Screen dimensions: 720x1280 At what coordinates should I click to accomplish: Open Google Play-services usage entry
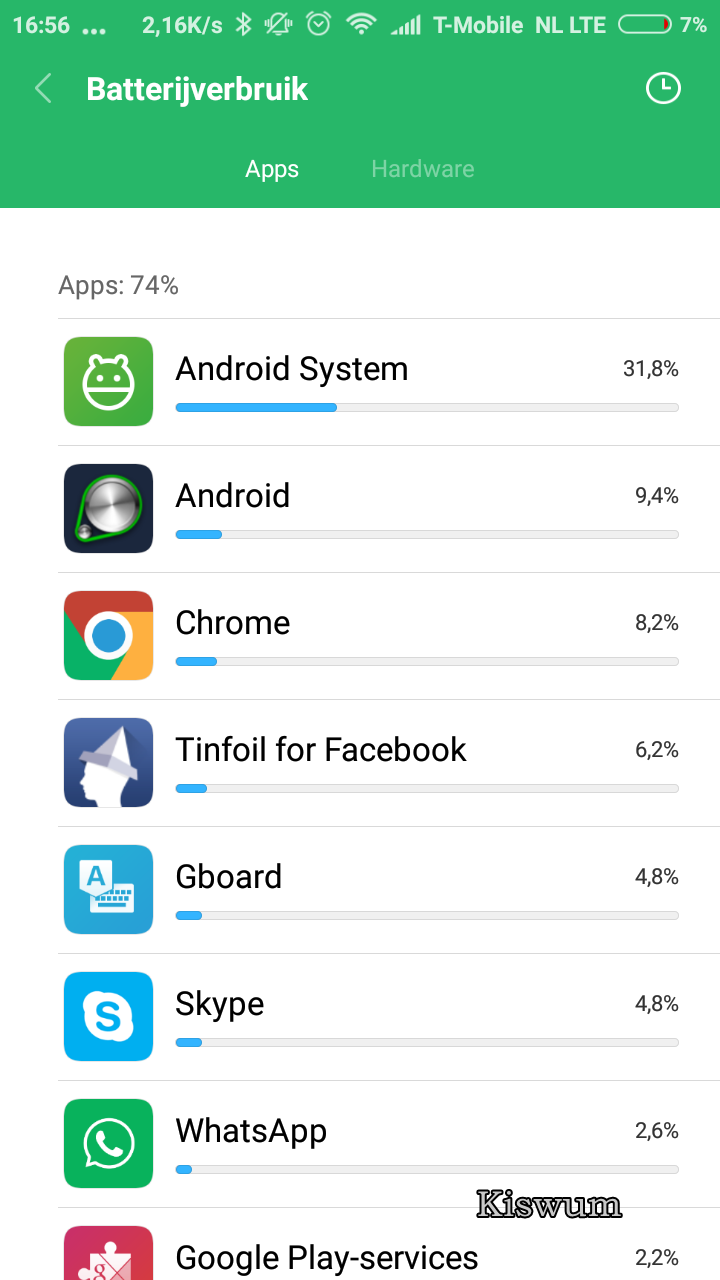389,1245
